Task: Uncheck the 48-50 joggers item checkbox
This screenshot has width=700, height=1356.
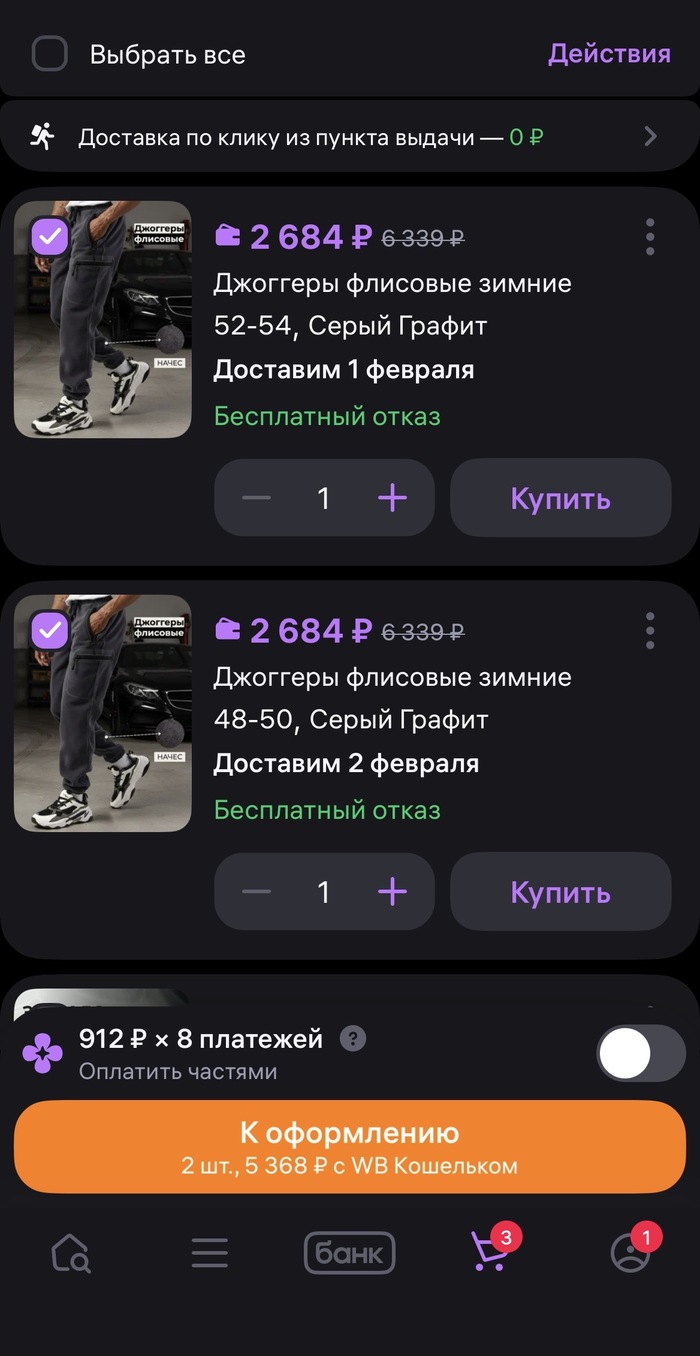Action: pyautogui.click(x=50, y=631)
